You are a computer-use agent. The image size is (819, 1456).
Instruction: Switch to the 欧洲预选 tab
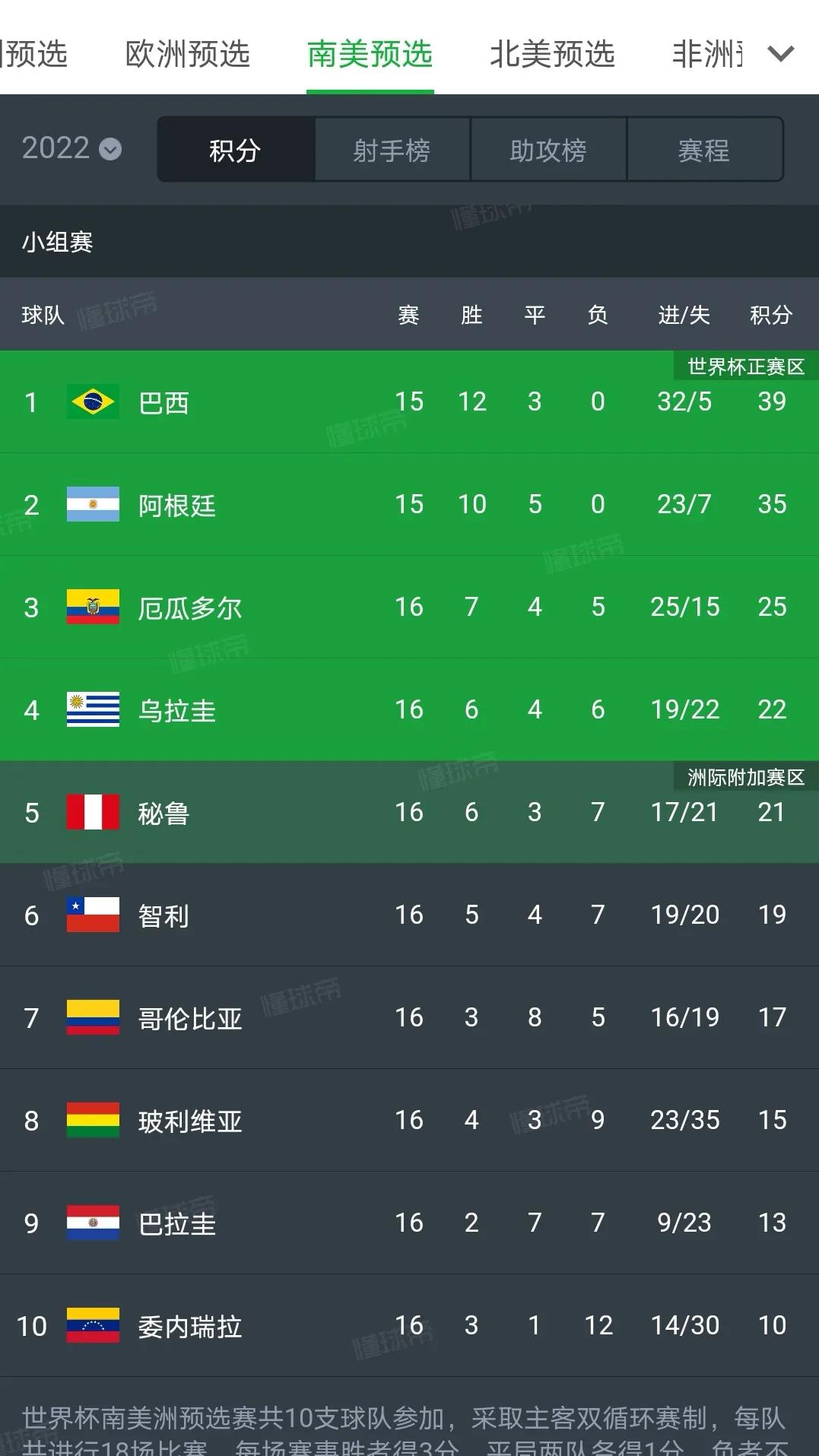click(187, 54)
